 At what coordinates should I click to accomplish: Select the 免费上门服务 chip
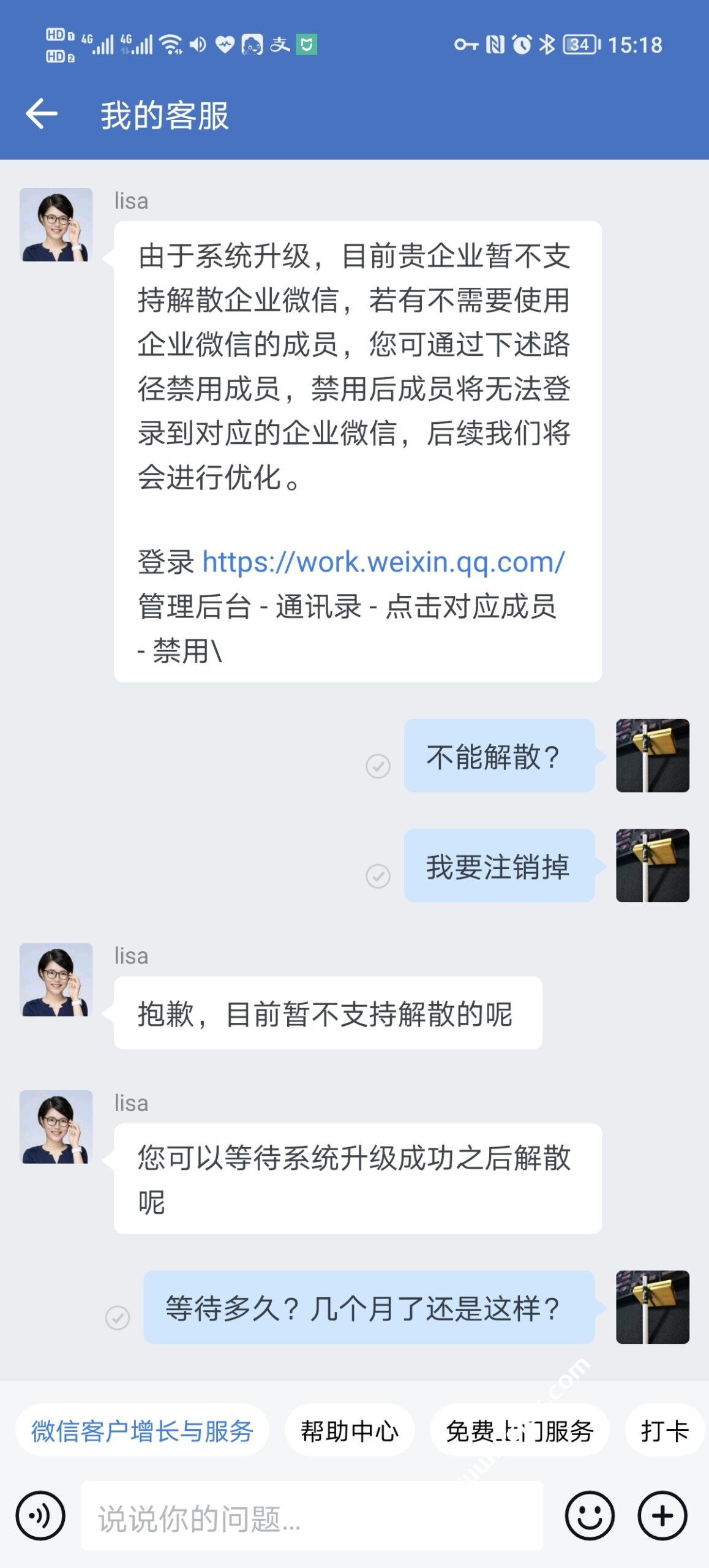[x=519, y=1431]
